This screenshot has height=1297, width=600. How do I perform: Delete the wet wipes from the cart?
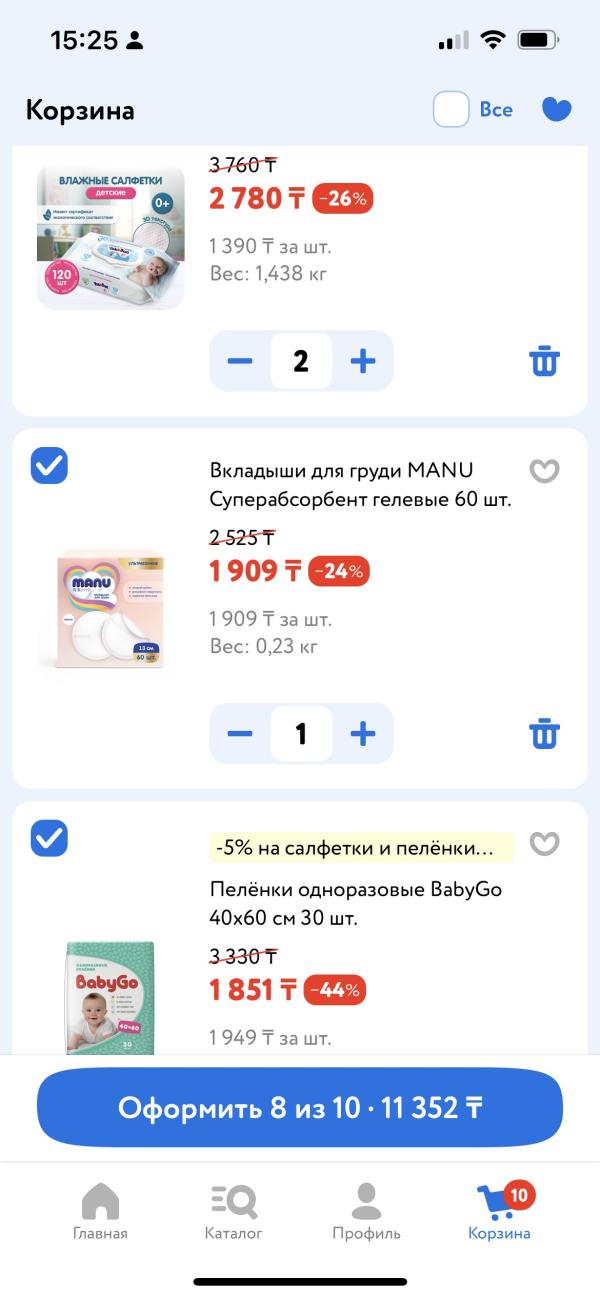tap(544, 361)
